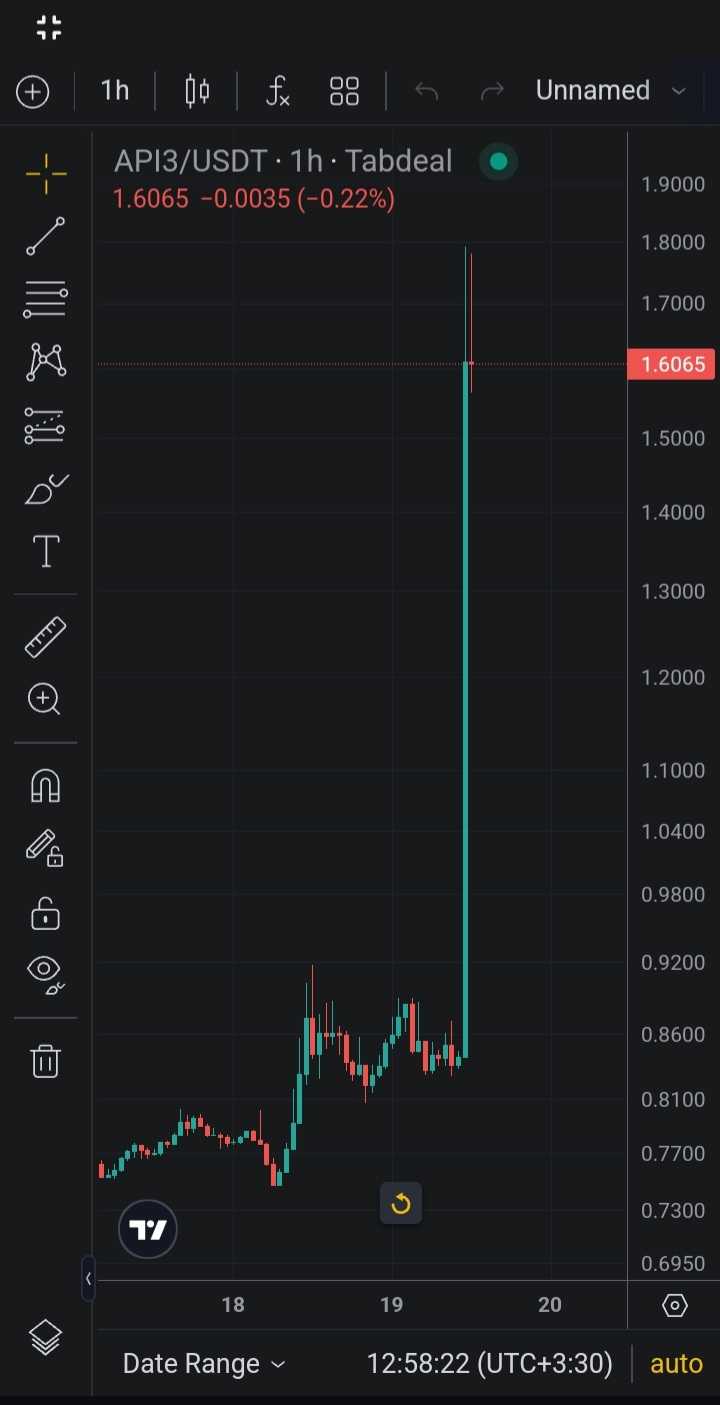Toggle magnet mode for drawings

point(46,786)
